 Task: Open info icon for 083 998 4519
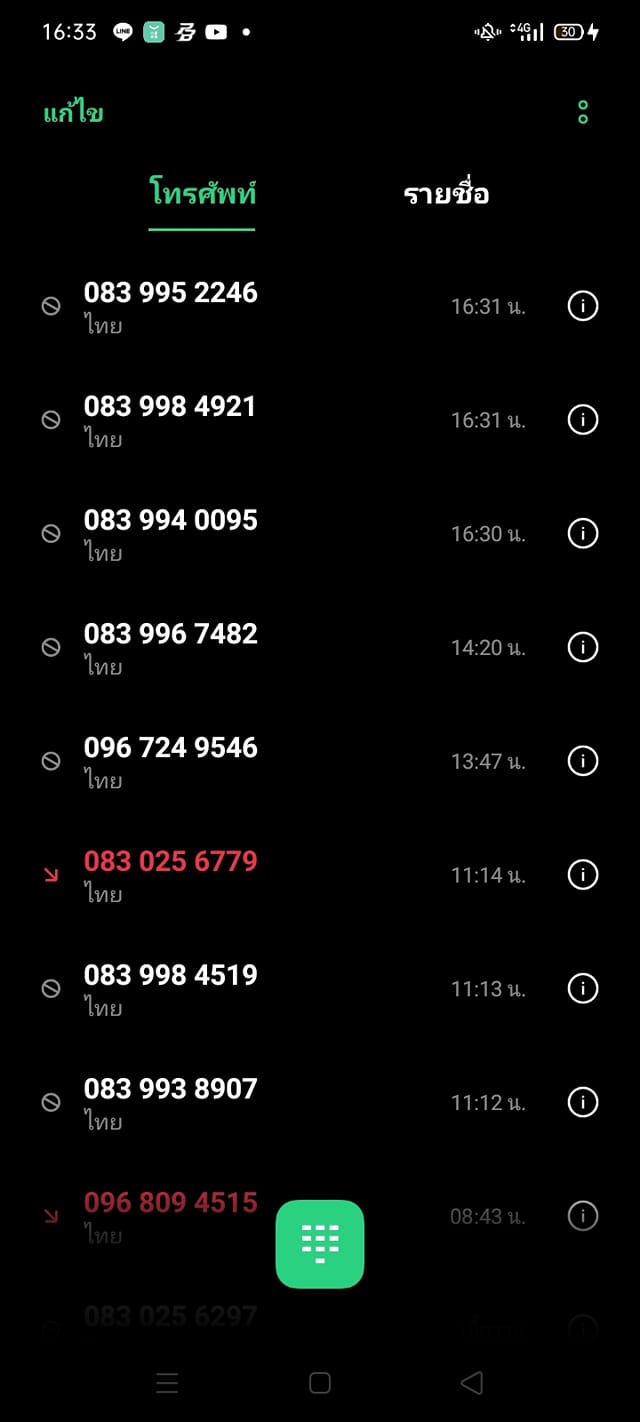[582, 988]
